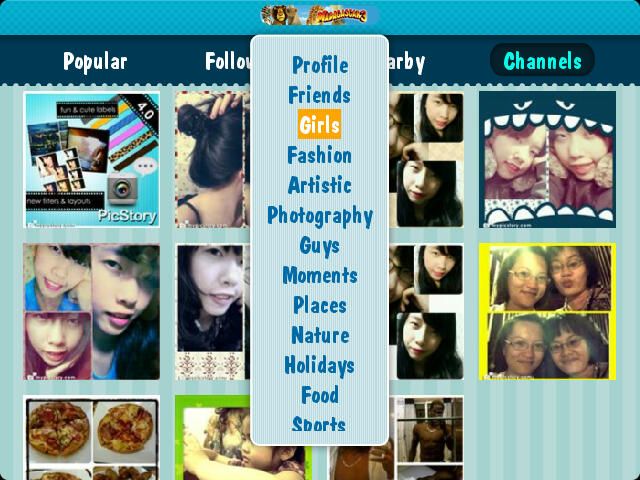Open the Moments channel

(x=320, y=275)
